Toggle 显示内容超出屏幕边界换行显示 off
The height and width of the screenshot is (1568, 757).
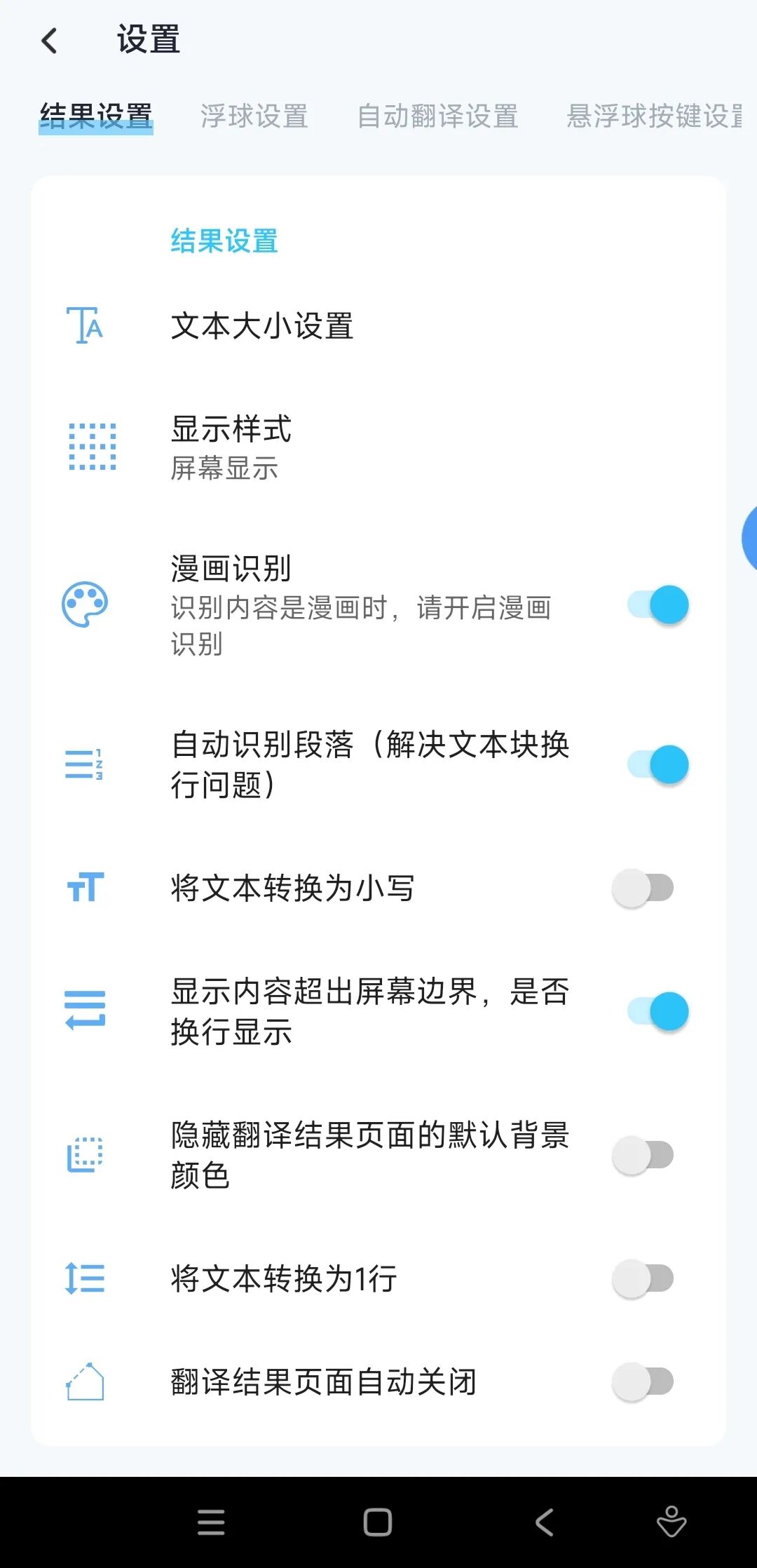coord(657,1011)
